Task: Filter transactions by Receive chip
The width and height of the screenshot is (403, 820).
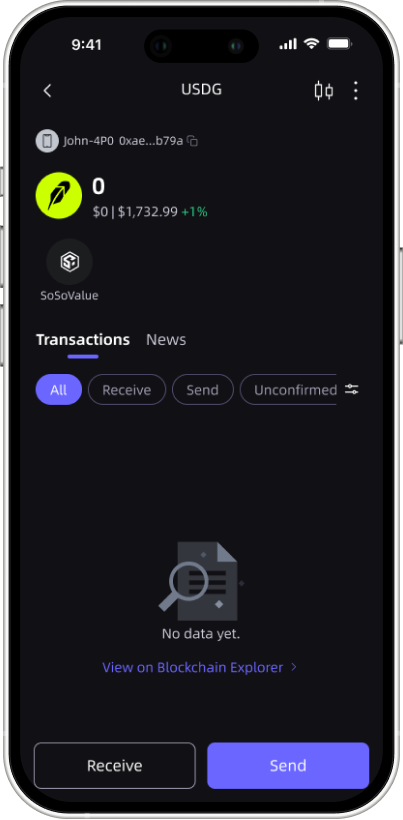Action: 126,390
